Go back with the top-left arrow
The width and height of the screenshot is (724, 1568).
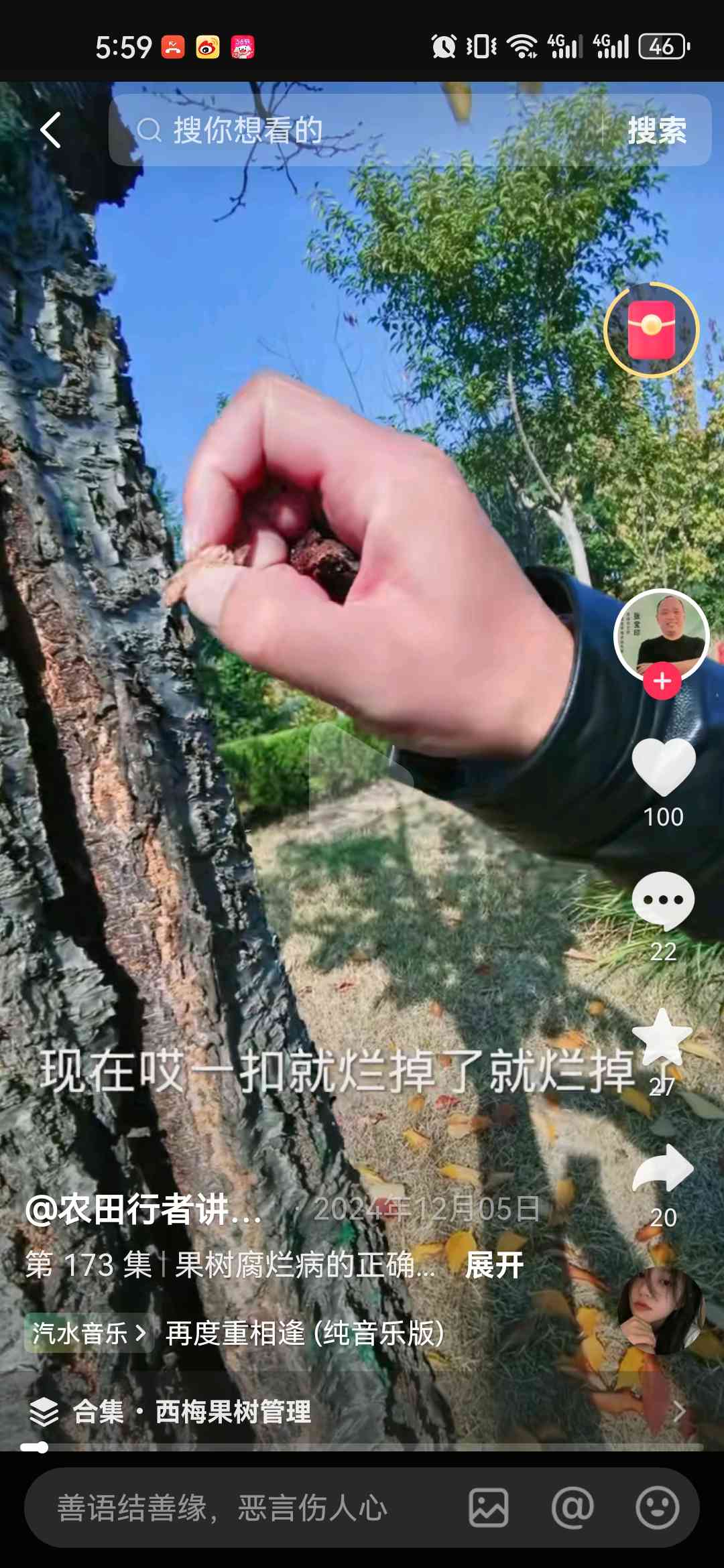click(51, 130)
